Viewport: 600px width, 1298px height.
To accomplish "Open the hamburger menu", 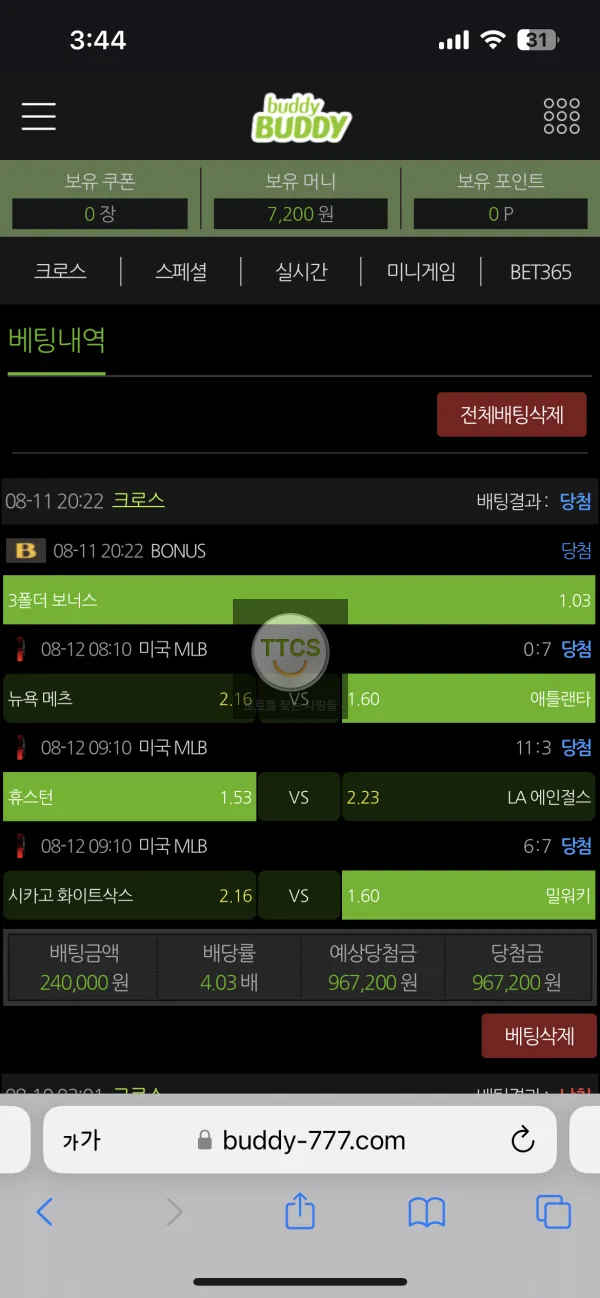I will [x=39, y=116].
